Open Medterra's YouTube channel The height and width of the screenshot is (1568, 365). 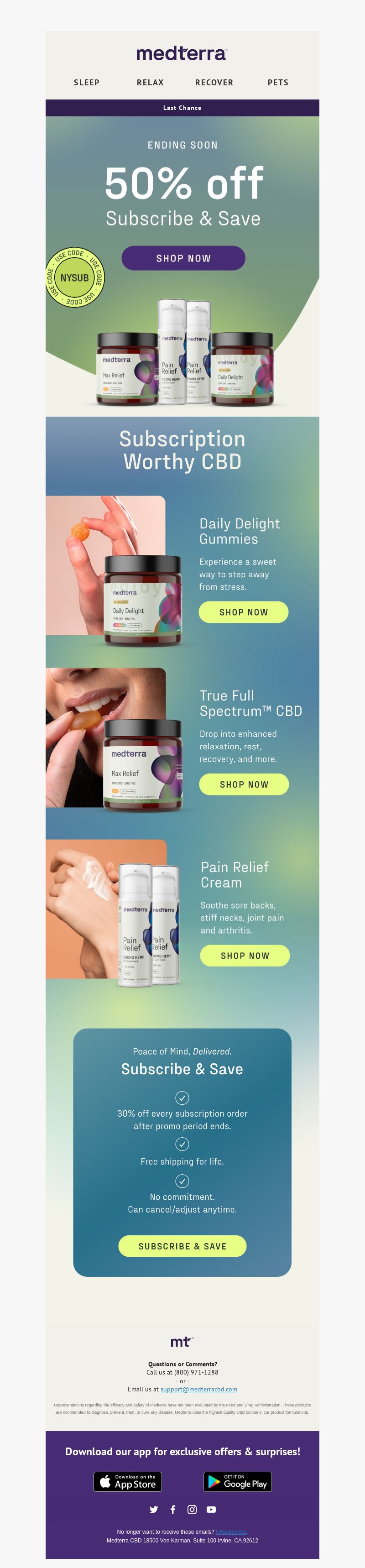(x=211, y=1510)
